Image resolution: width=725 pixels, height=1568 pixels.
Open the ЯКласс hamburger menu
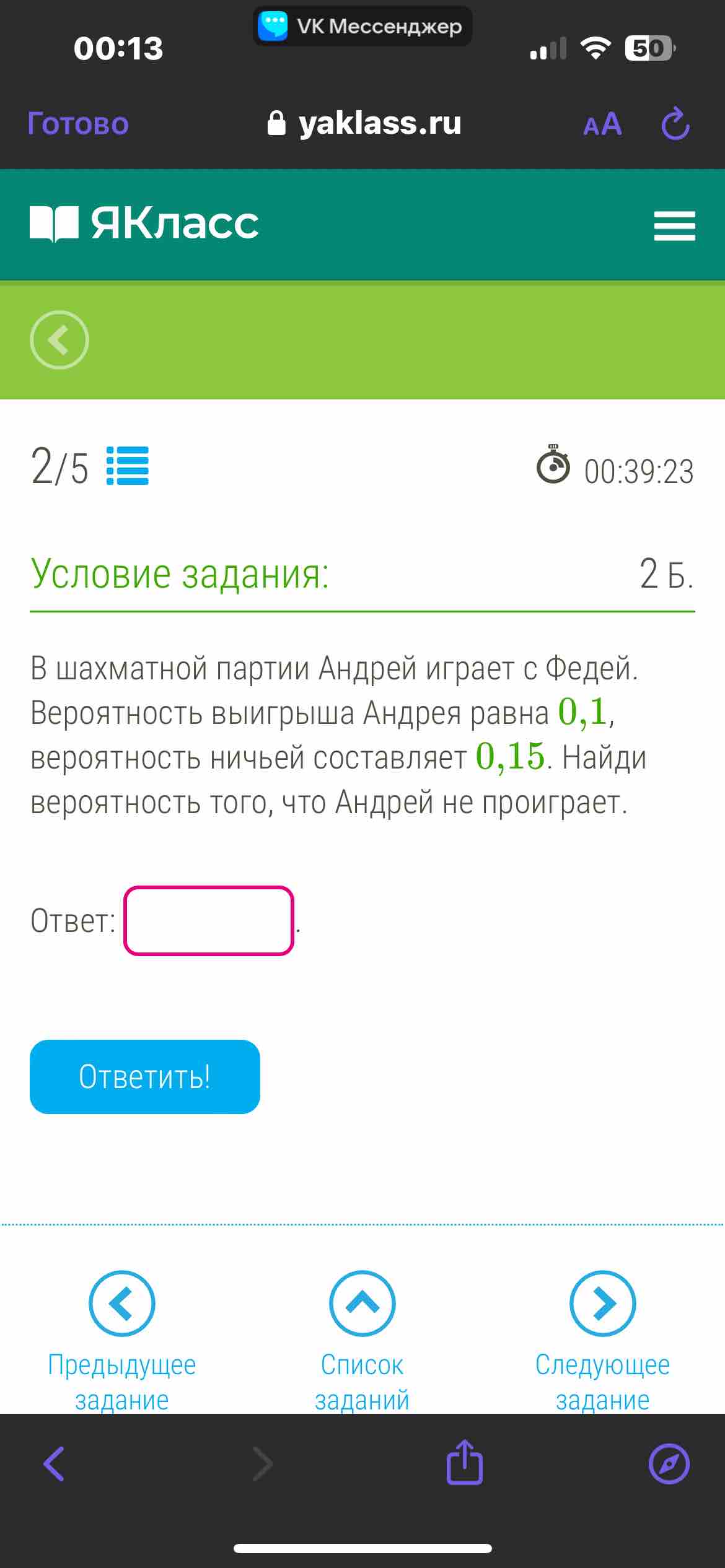[x=675, y=225]
